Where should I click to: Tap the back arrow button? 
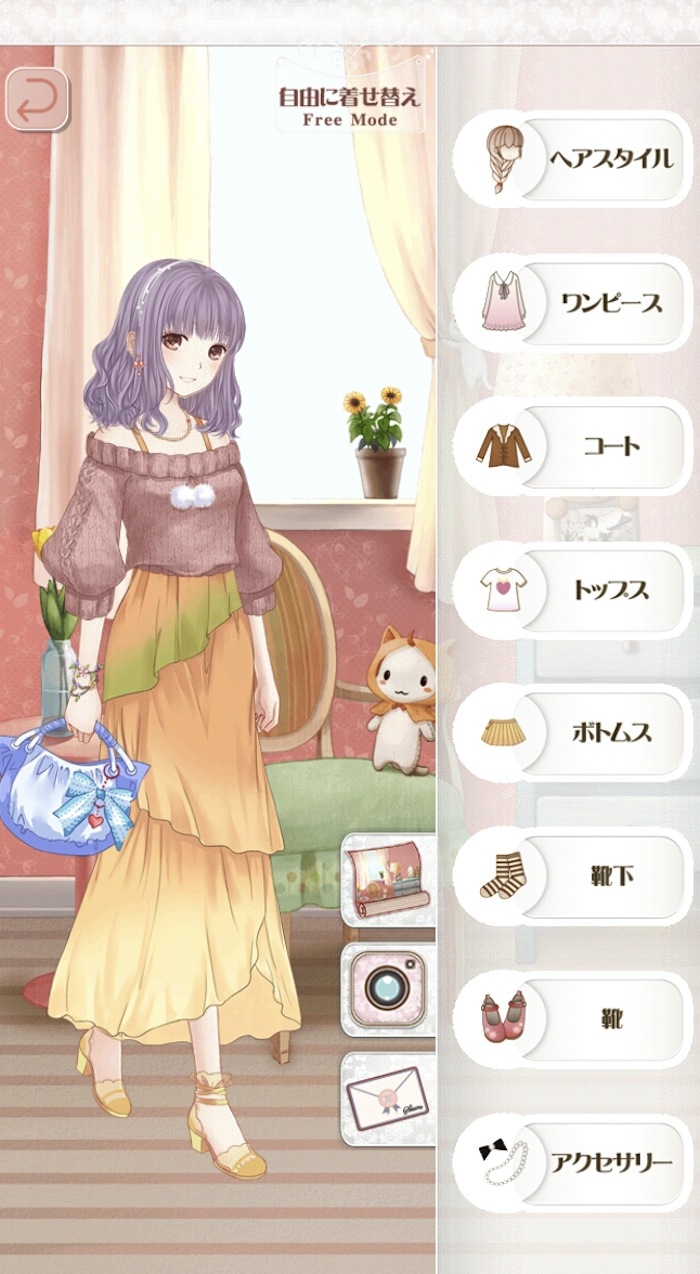tap(37, 100)
